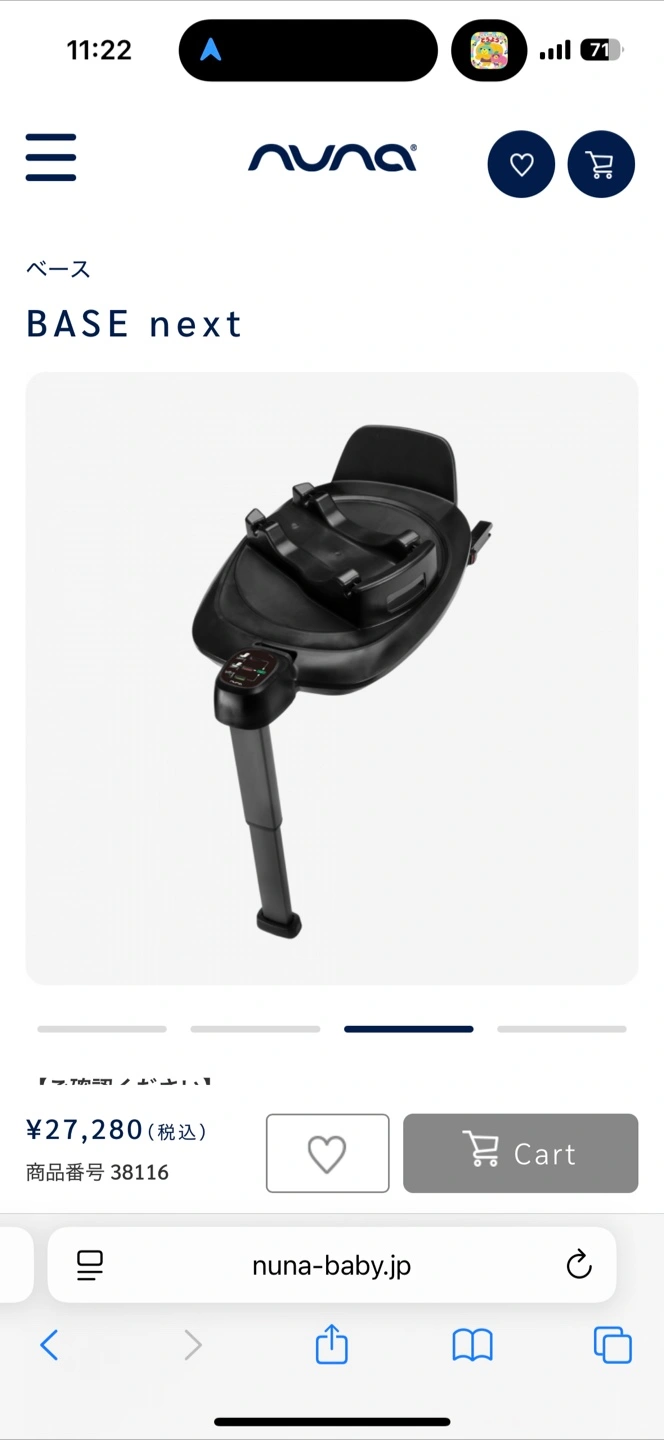Go to Nuna home via logo
The width and height of the screenshot is (664, 1440).
tap(332, 158)
